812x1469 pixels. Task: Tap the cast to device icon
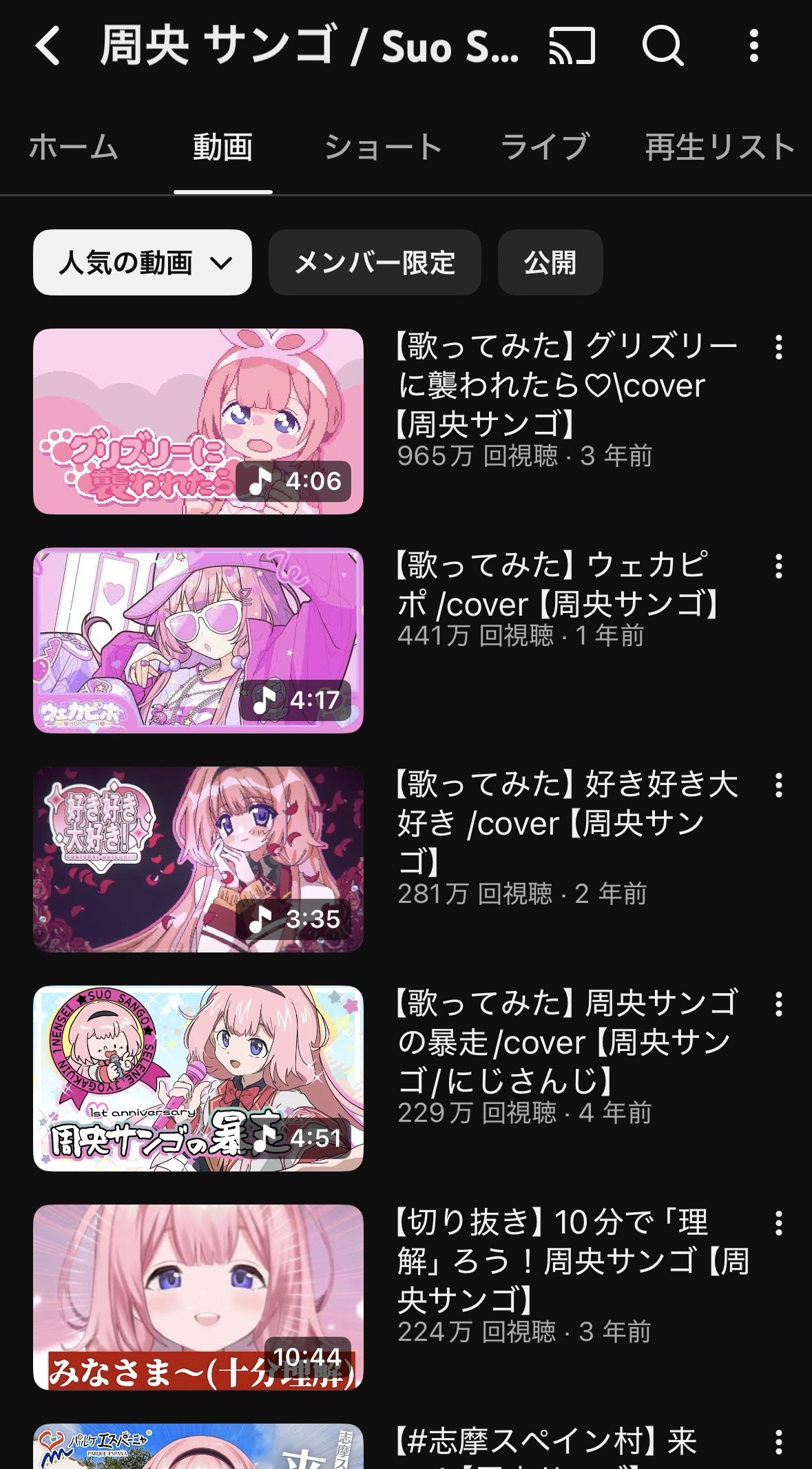pos(572,46)
